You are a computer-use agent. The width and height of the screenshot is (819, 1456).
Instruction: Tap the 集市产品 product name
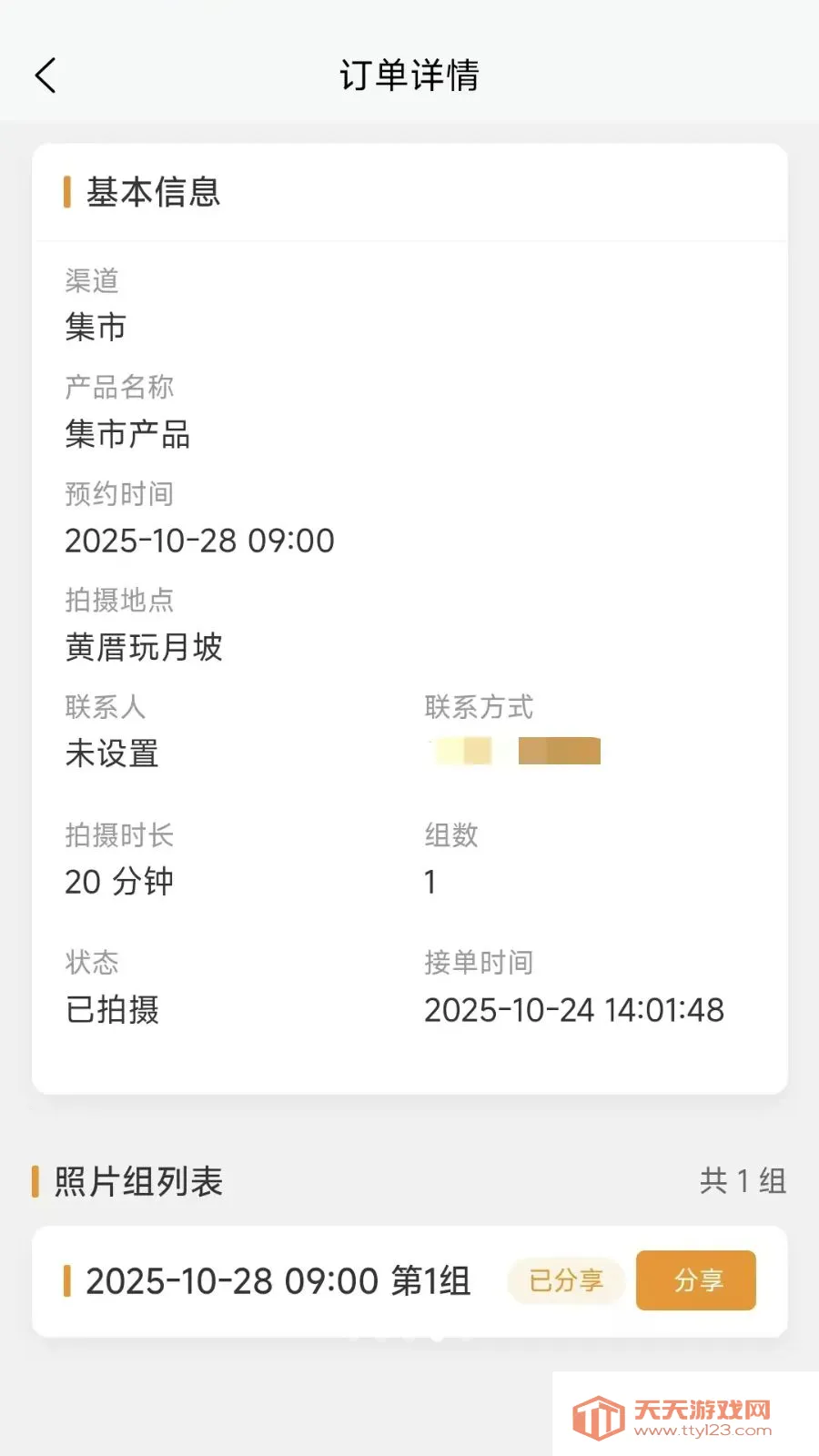127,435
